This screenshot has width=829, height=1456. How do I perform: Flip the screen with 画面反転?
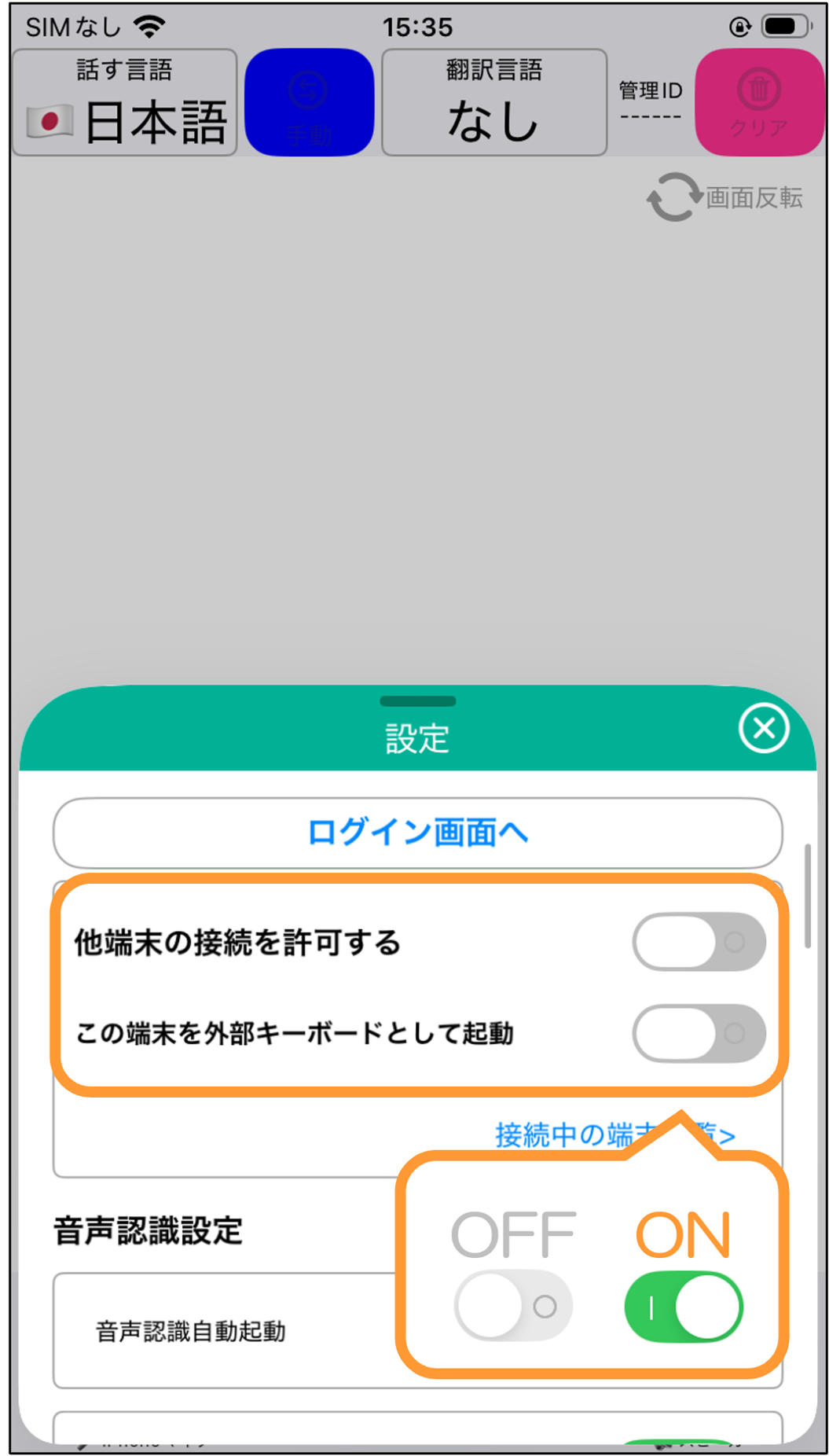724,197
